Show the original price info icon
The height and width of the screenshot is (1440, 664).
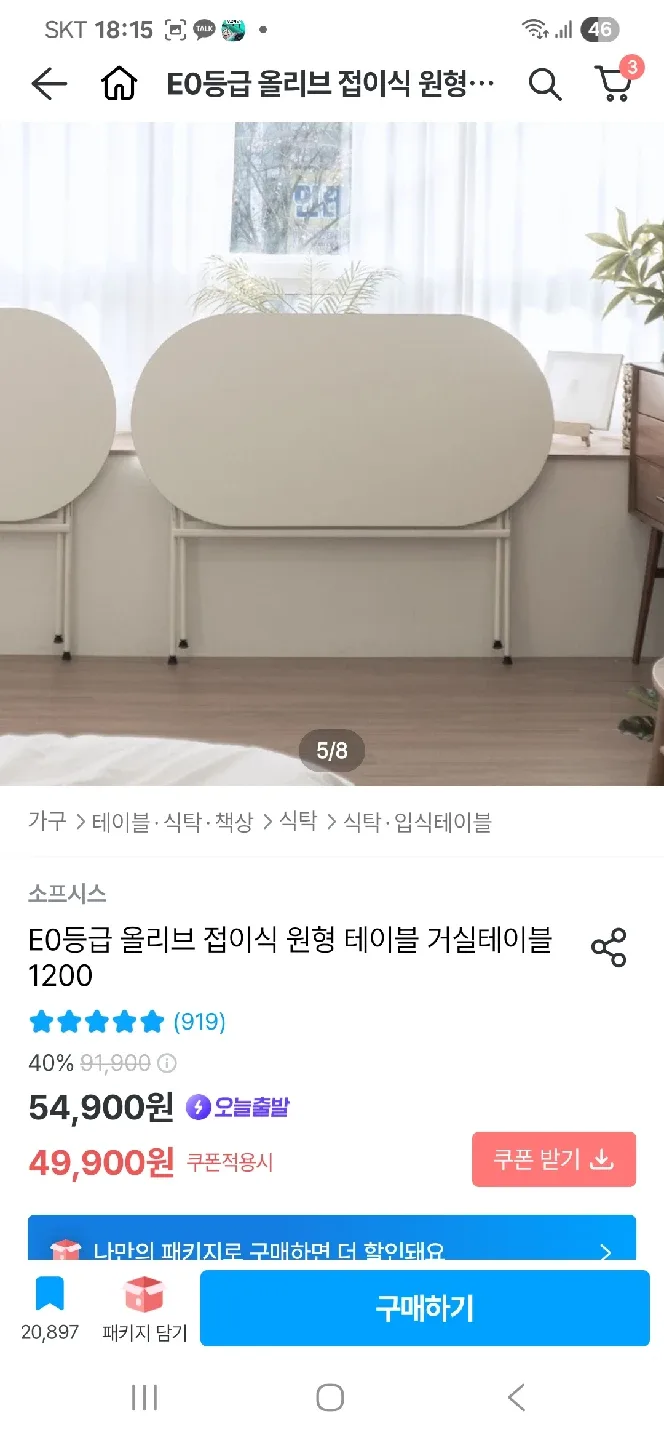[x=167, y=1062]
